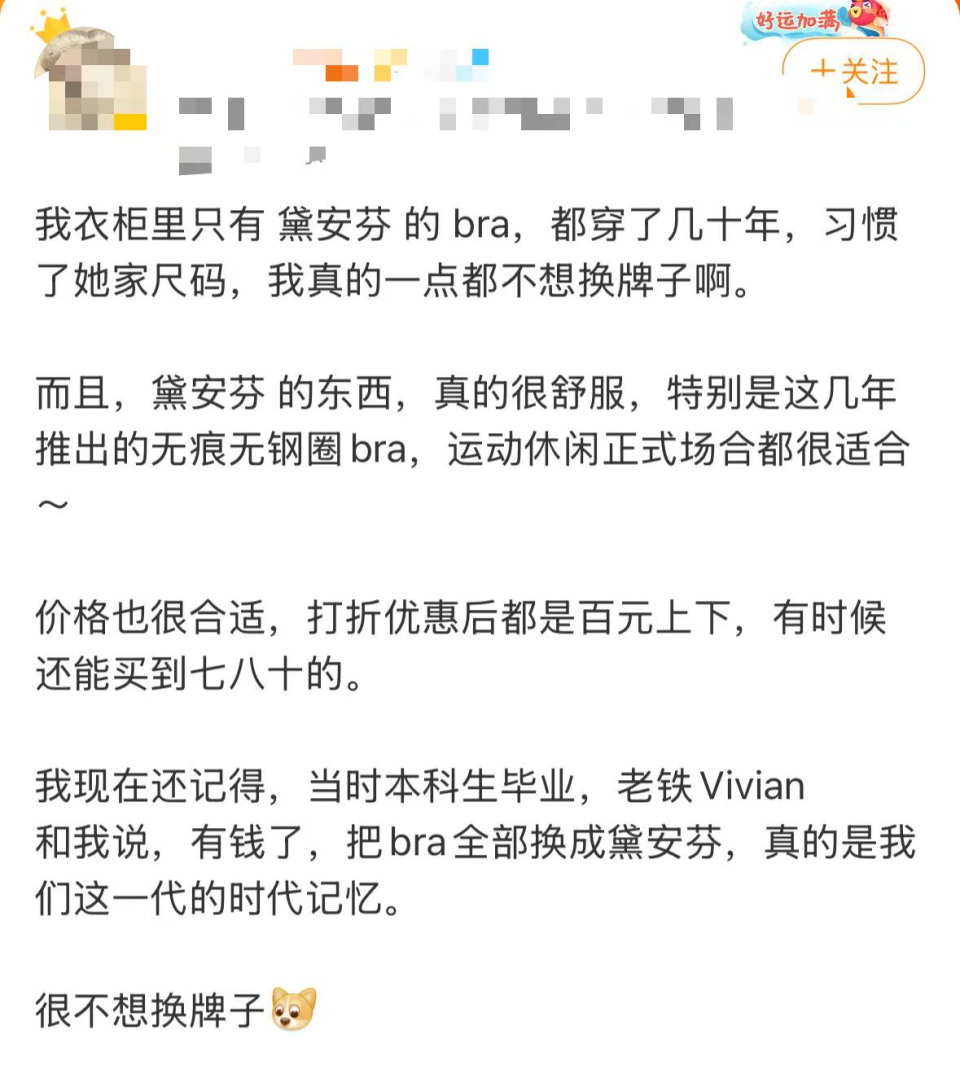The image size is (960, 1087).
Task: Tap the orange membership badge beside the username
Action: click(x=340, y=70)
